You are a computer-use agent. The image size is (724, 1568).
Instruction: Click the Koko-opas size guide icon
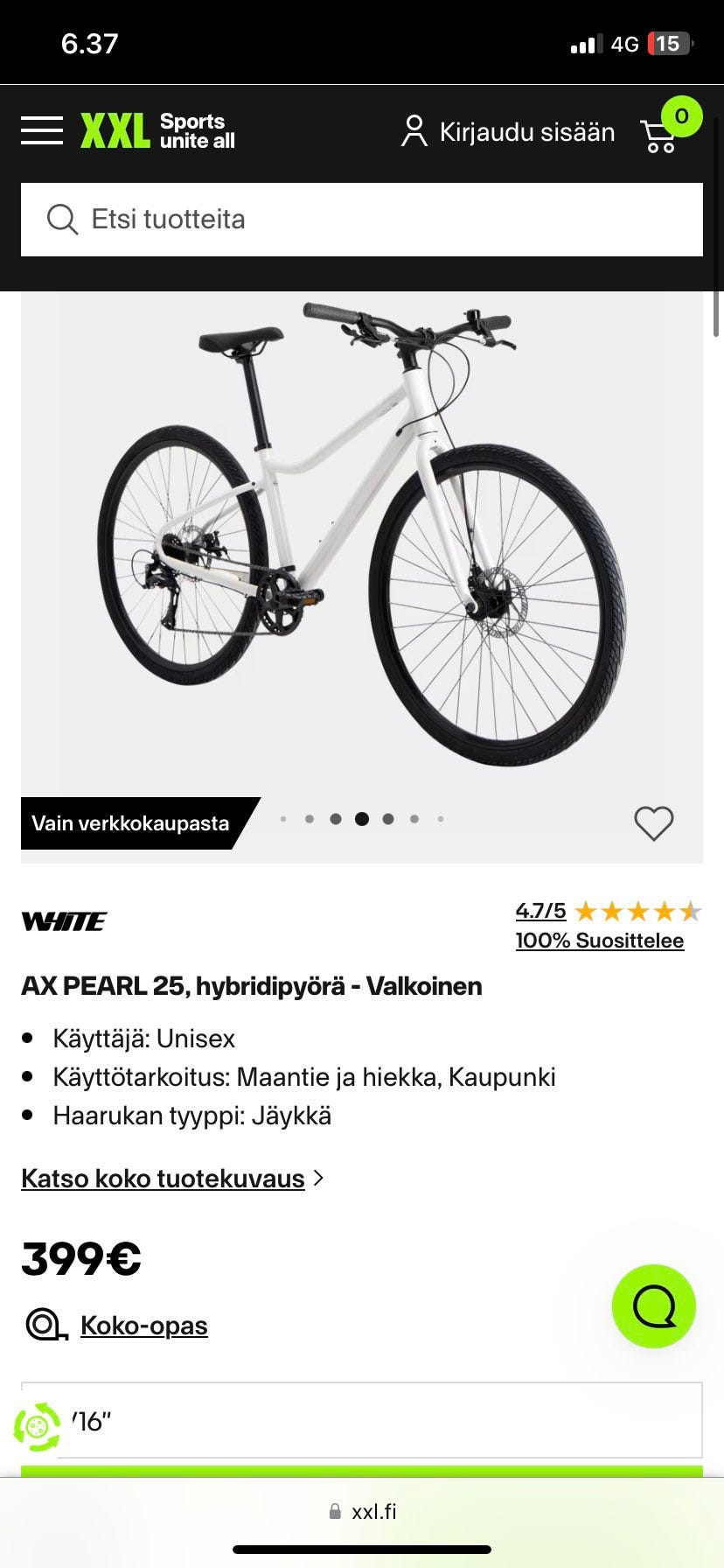(x=41, y=1325)
